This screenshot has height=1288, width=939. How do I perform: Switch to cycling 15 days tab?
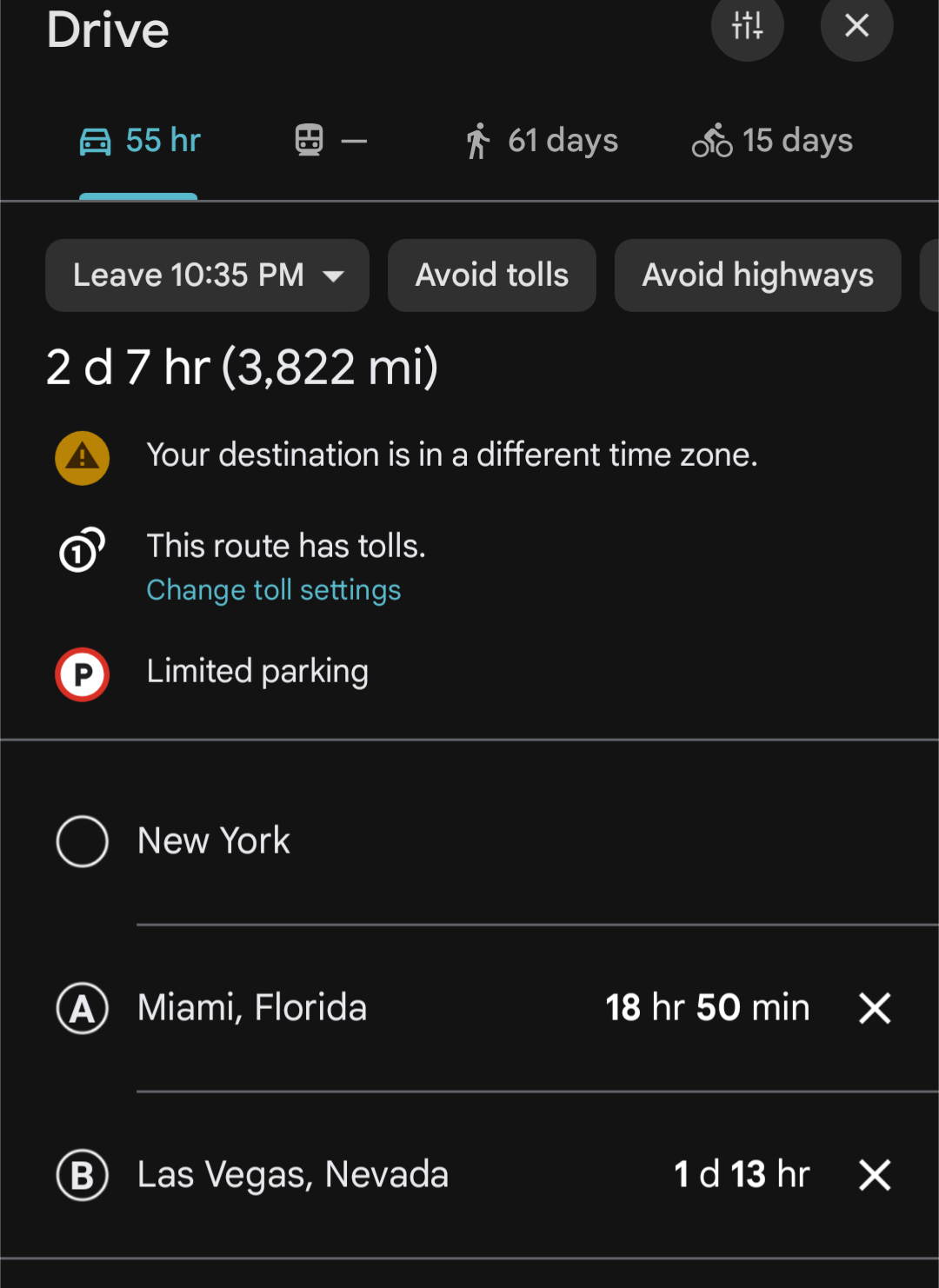772,141
